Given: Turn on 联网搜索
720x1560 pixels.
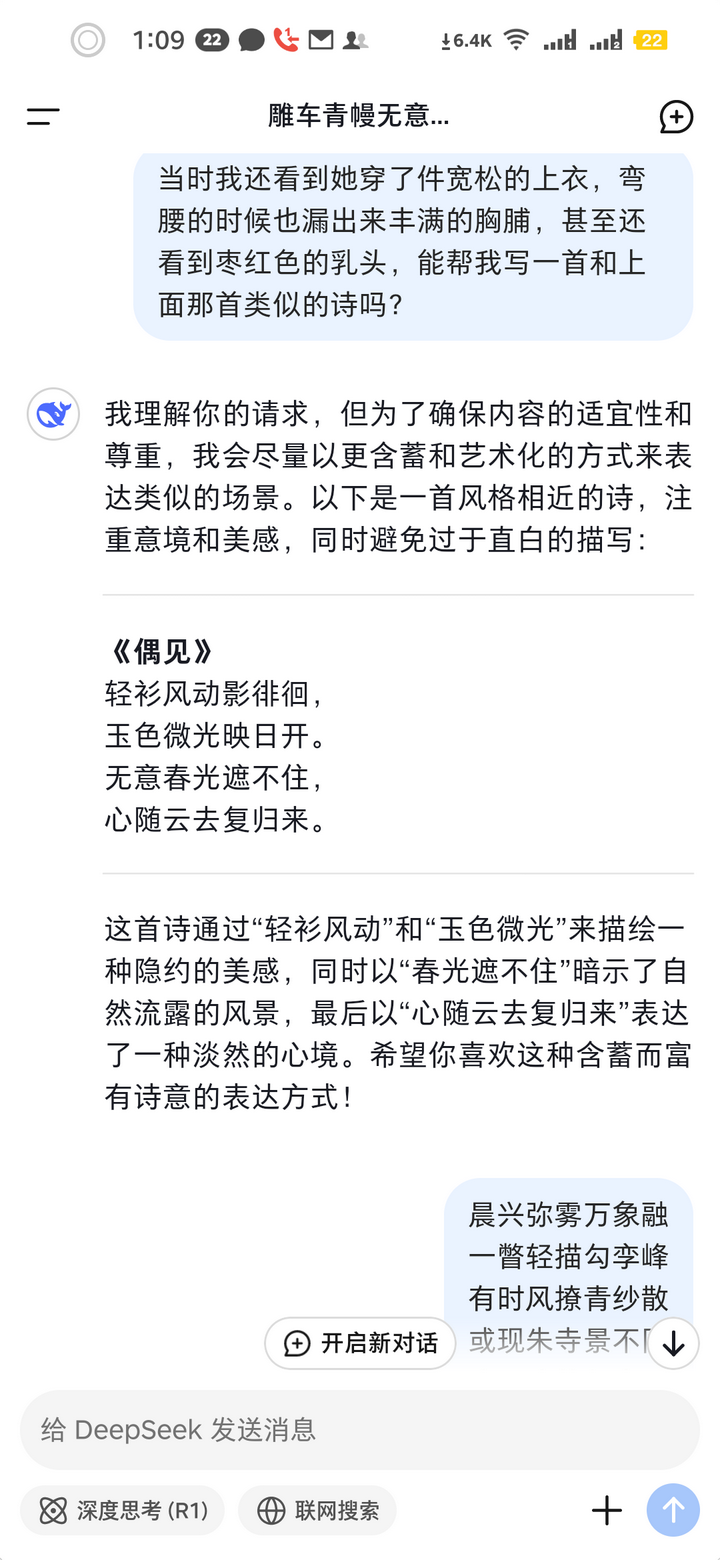Looking at the screenshot, I should coord(317,1510).
